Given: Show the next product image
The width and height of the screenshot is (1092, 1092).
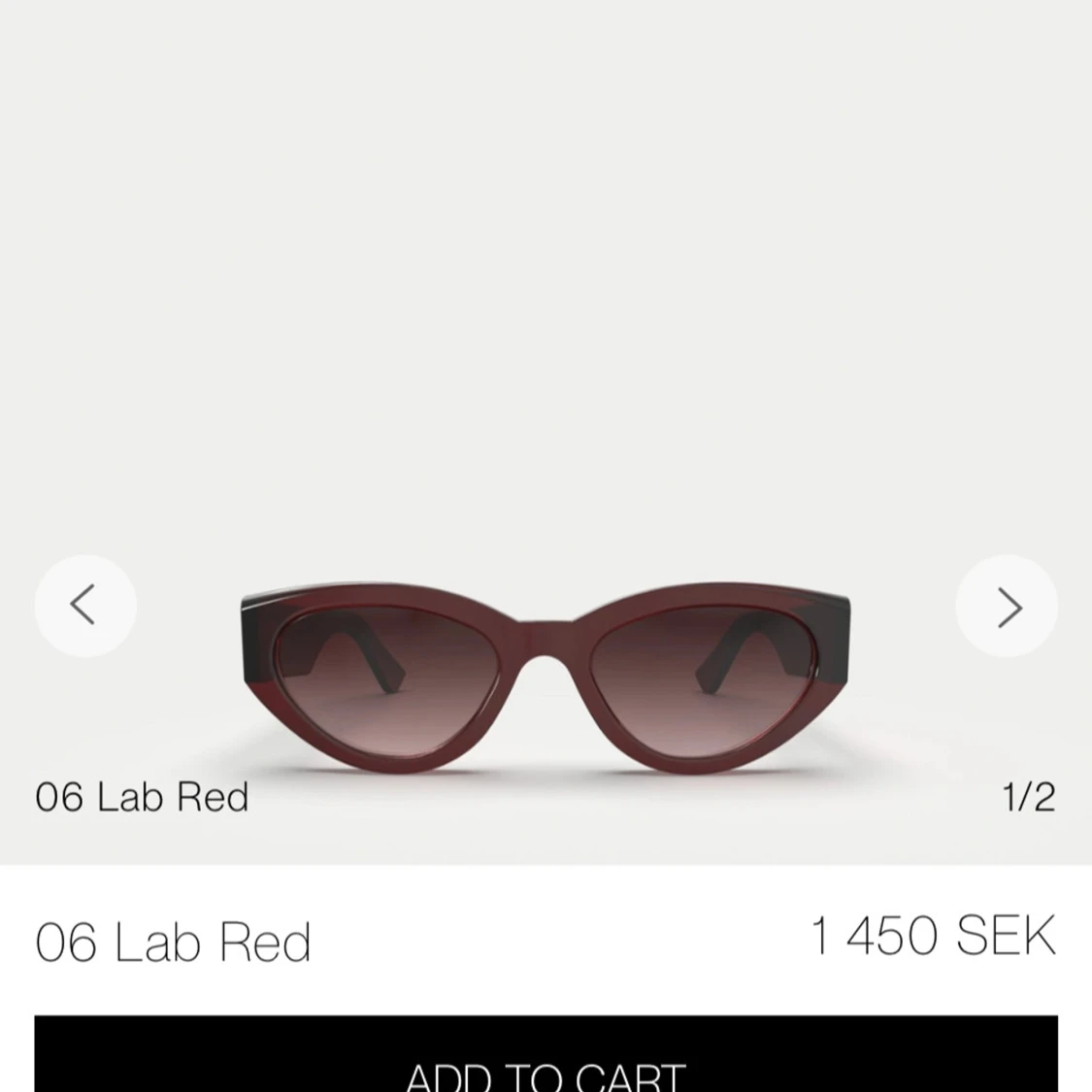Looking at the screenshot, I should pyautogui.click(x=1007, y=606).
